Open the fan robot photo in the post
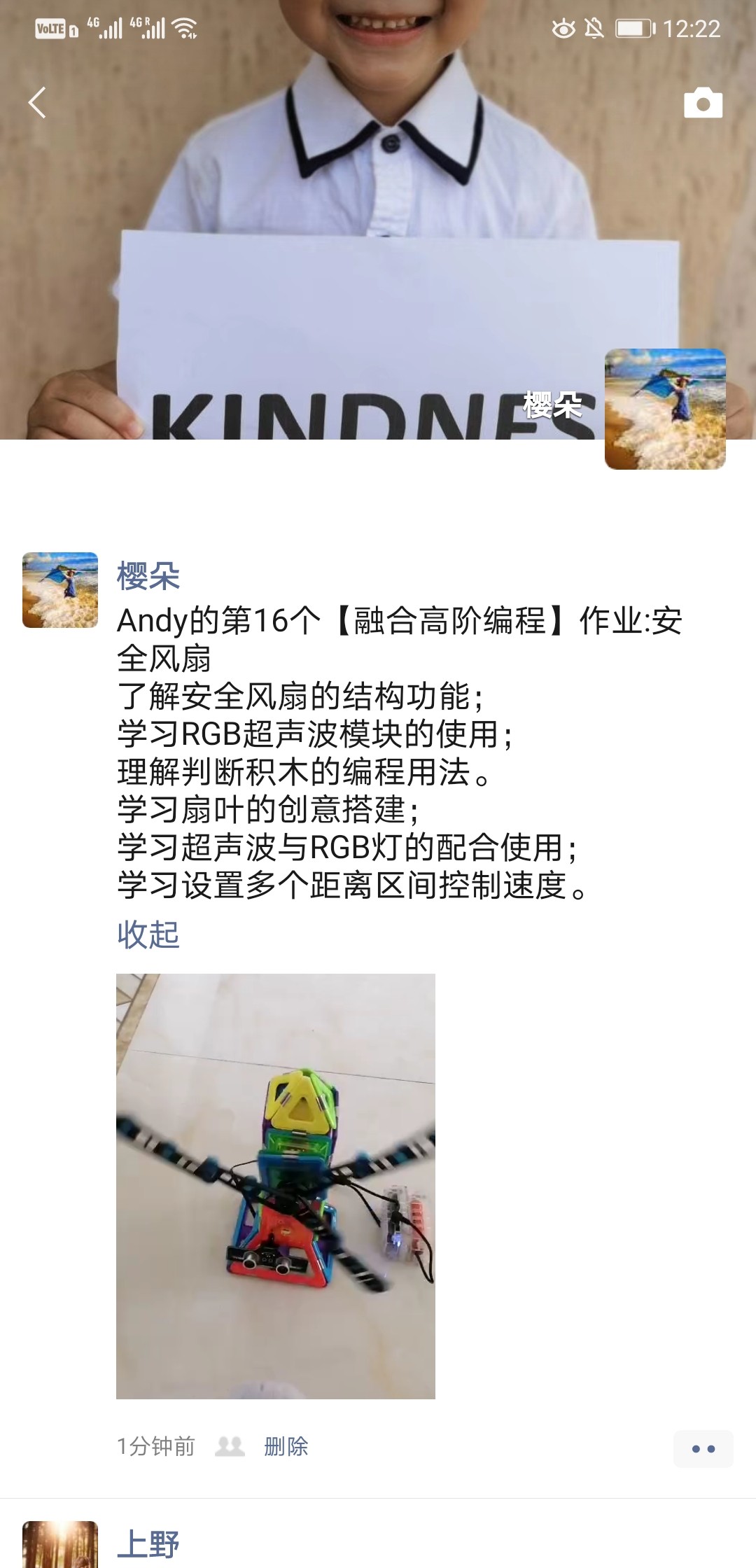 (x=276, y=1186)
